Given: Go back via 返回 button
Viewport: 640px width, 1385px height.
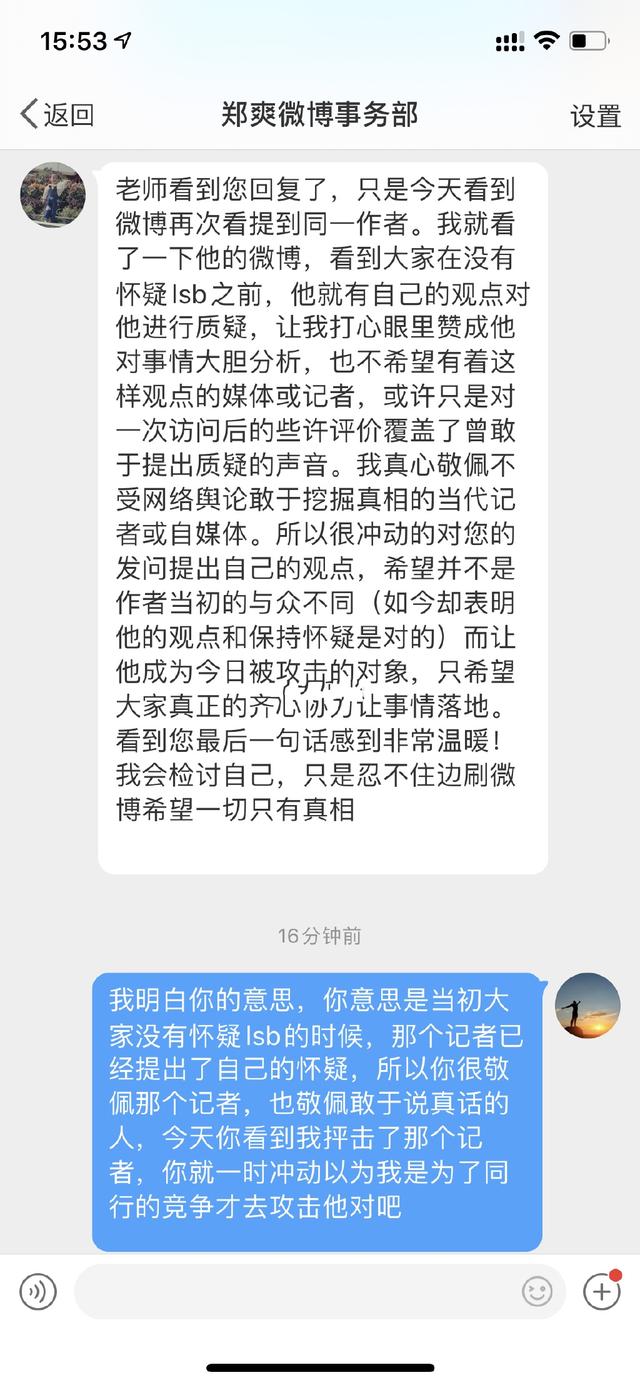Looking at the screenshot, I should coord(57,114).
